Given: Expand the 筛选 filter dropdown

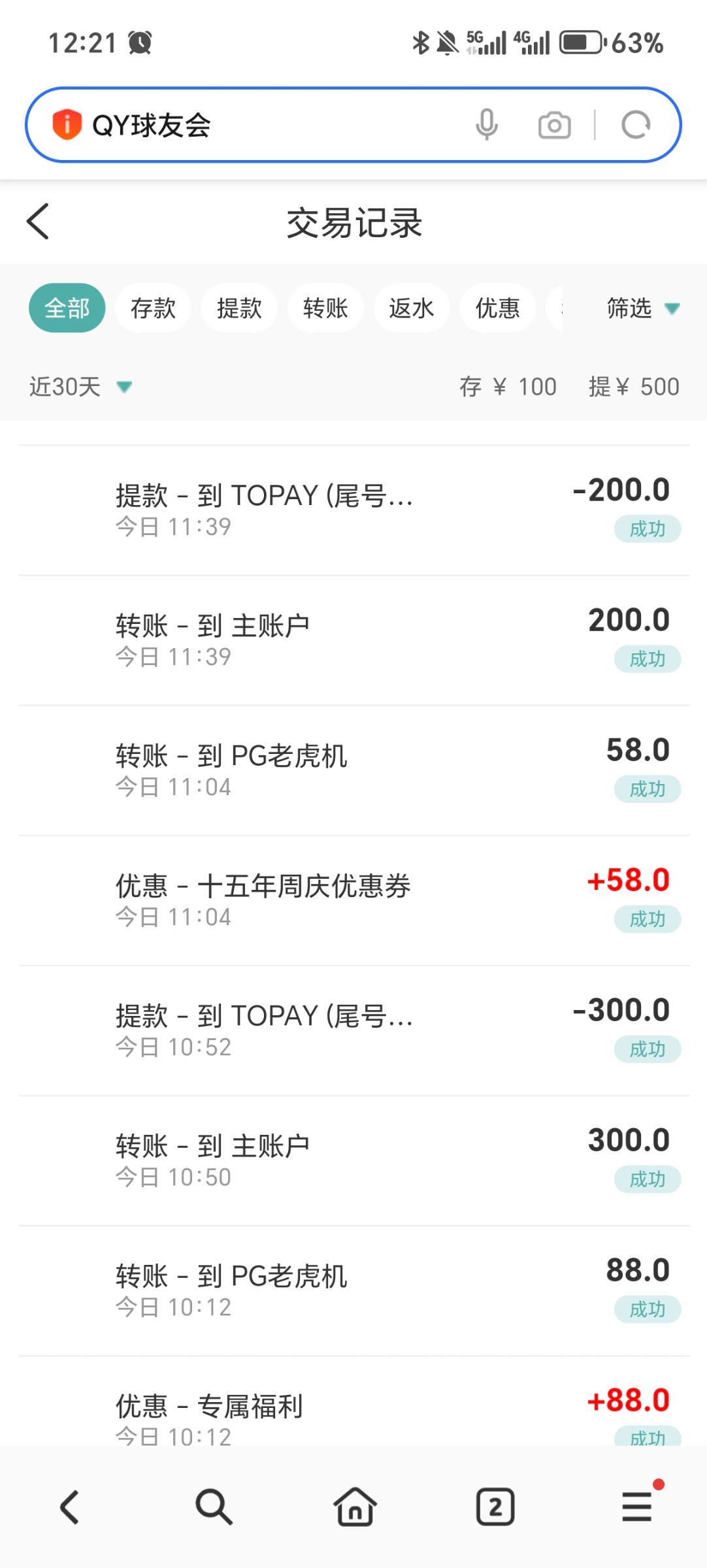Looking at the screenshot, I should click(x=643, y=308).
